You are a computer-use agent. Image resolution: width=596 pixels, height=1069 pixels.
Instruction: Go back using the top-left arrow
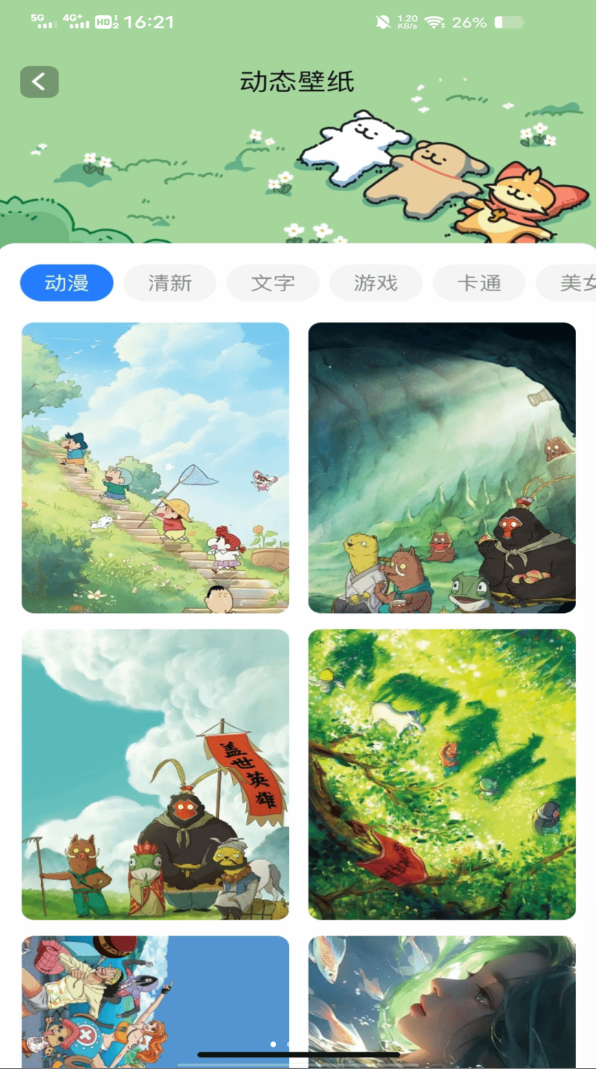[x=39, y=82]
